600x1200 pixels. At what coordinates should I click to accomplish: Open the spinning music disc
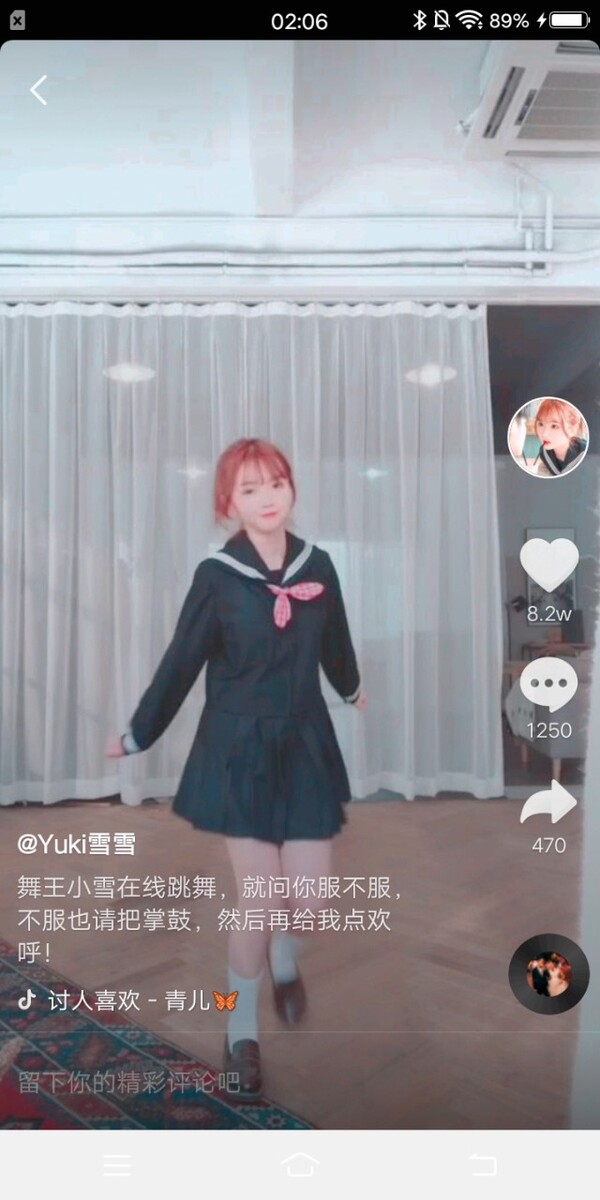coord(549,974)
